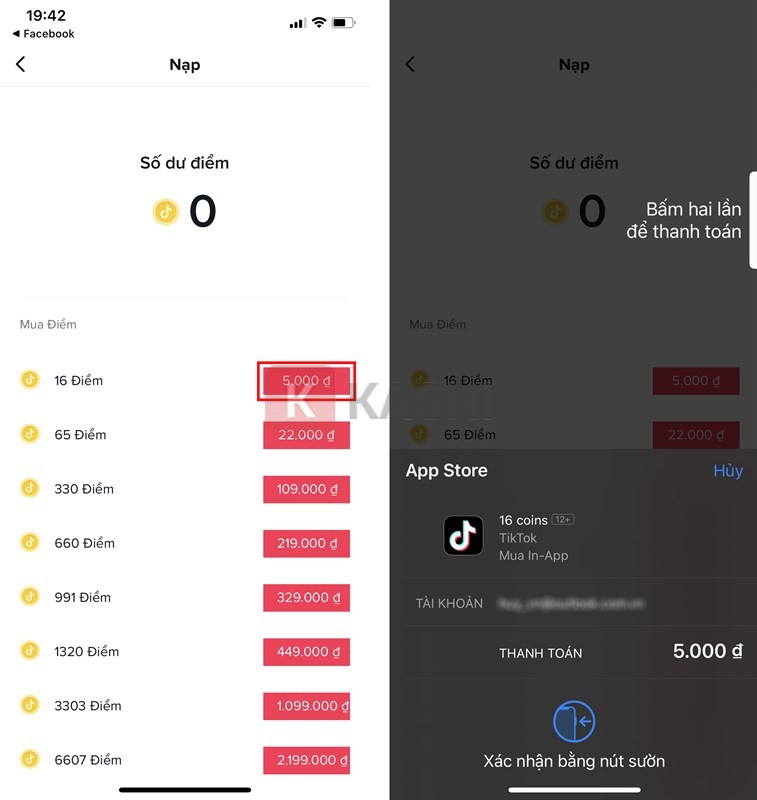757x800 pixels.
Task: Purchase 1320 Điểm for 449.000 đ
Action: coord(306,651)
